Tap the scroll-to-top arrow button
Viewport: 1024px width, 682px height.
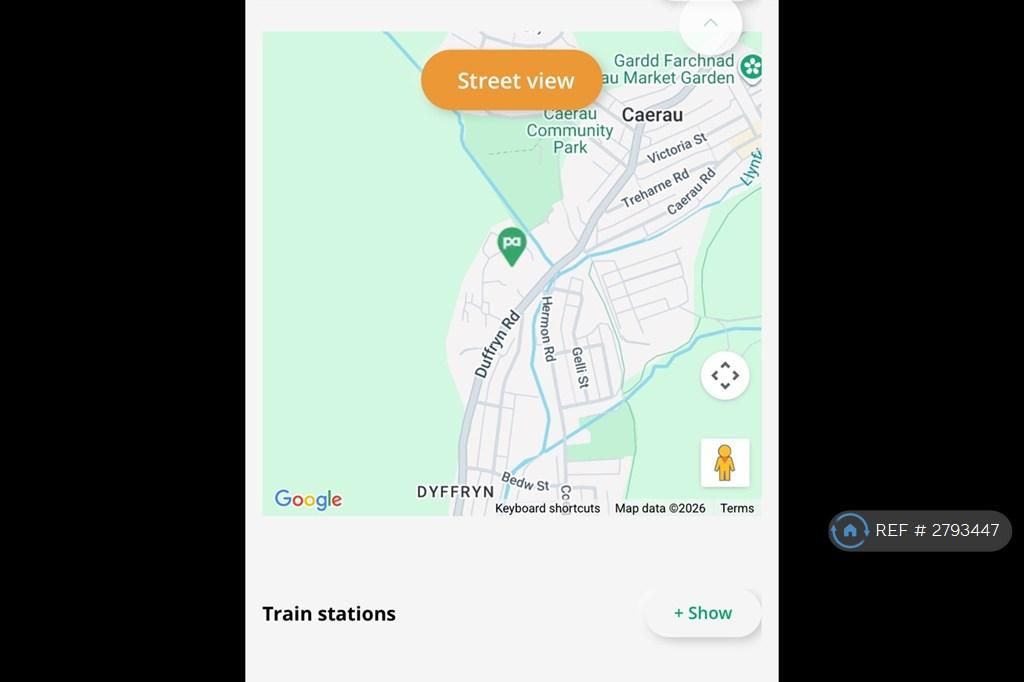(710, 24)
